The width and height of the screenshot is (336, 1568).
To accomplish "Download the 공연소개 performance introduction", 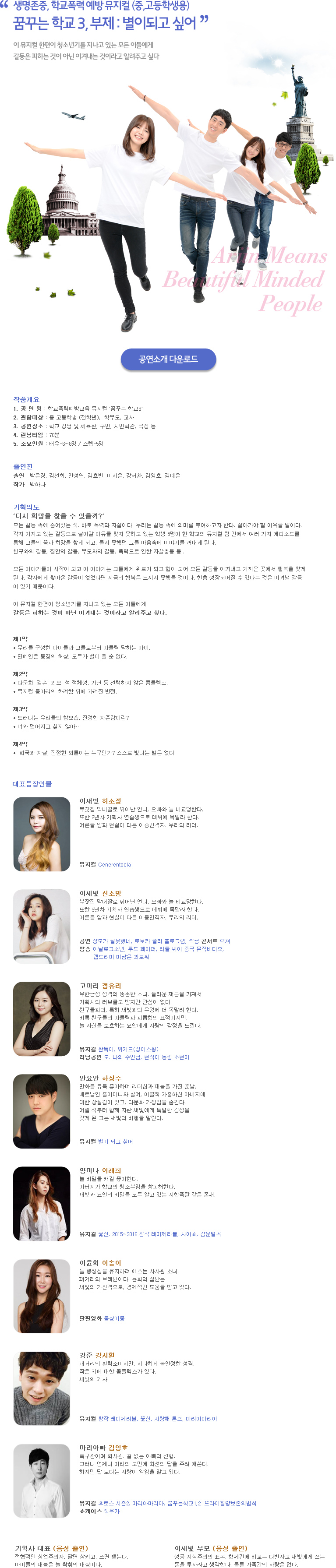I will [x=168, y=359].
